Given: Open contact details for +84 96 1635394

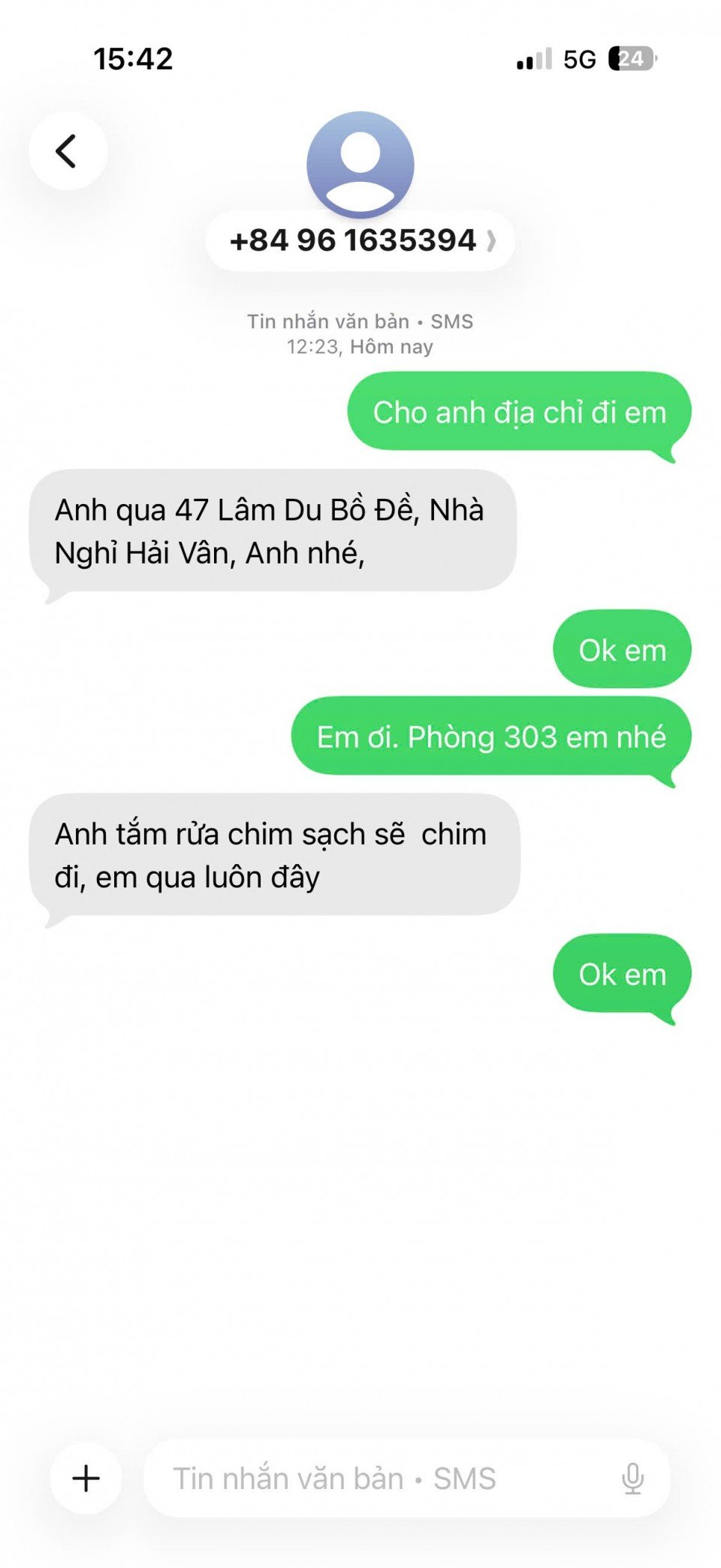Looking at the screenshot, I should tap(360, 240).
